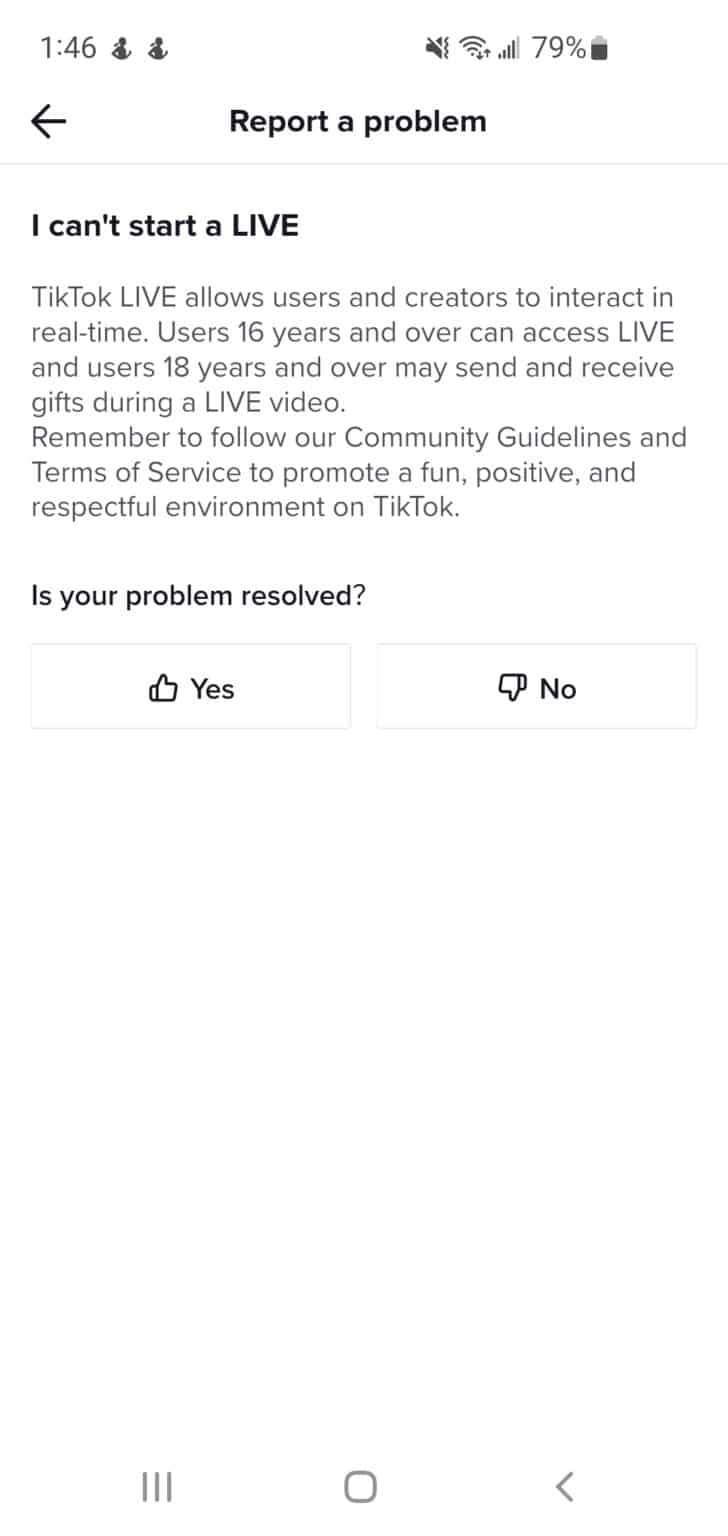Tap the back arrow to exit Report a problem
Screen dimensions: 728x1536
tap(46, 120)
